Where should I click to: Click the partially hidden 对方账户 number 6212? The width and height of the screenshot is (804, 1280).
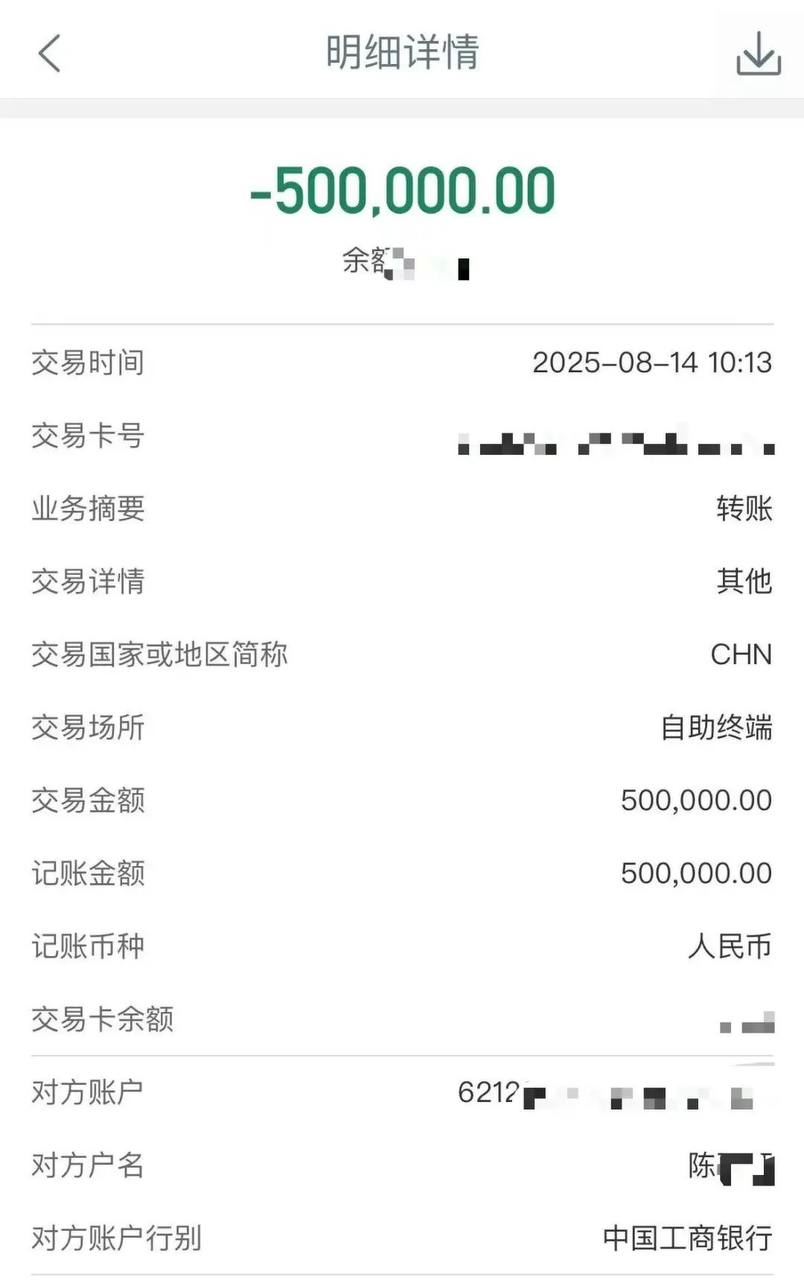click(x=620, y=1092)
